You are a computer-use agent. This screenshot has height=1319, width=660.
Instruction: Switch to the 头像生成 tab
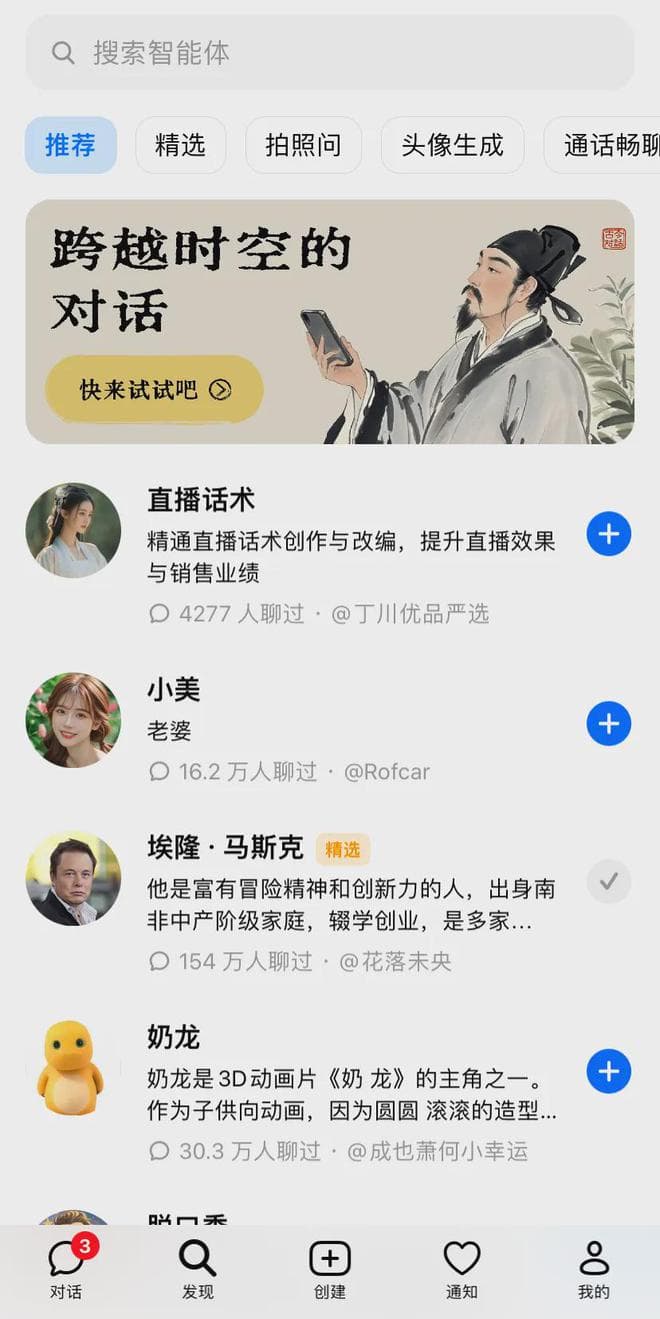pyautogui.click(x=452, y=145)
